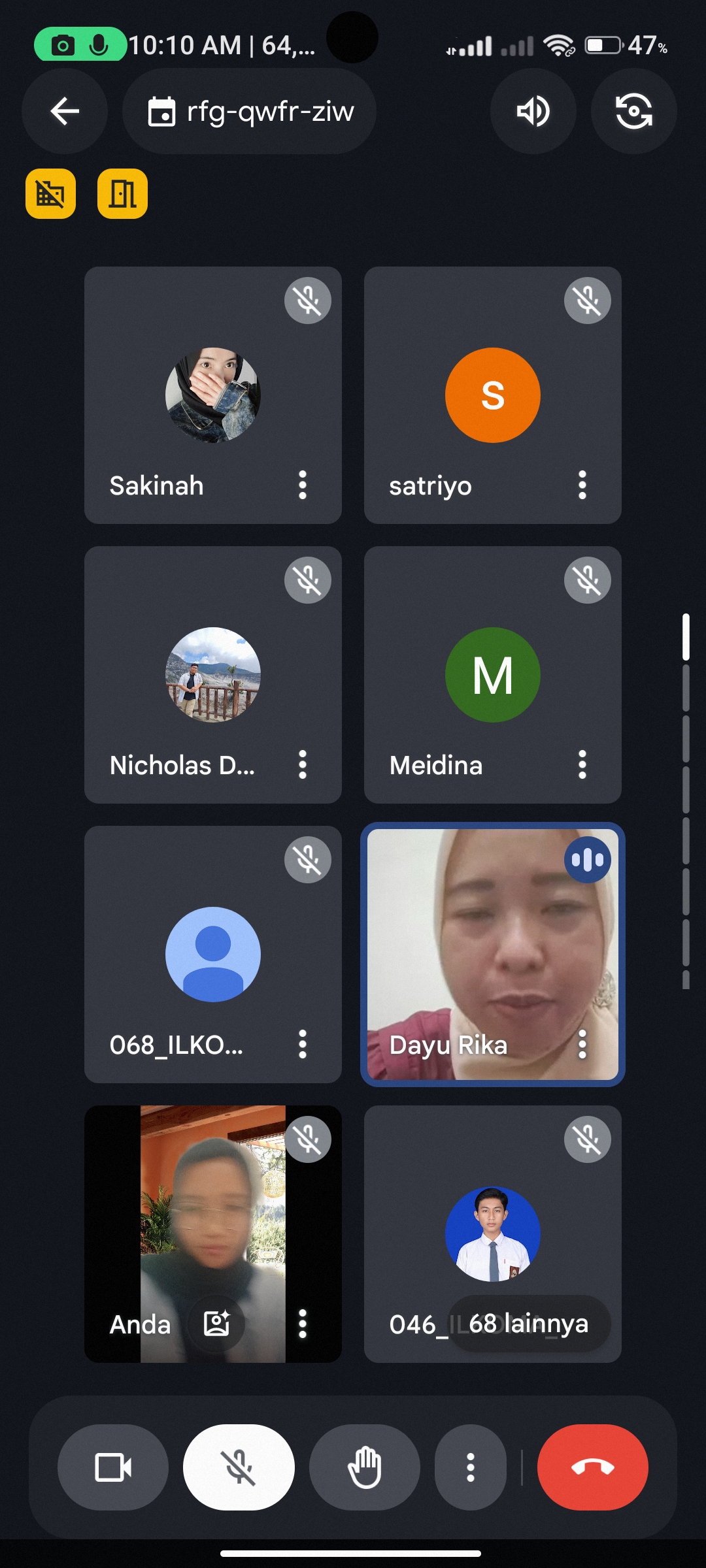This screenshot has height=1568, width=706.
Task: Open options for Sakinah's tile
Action: 303,485
